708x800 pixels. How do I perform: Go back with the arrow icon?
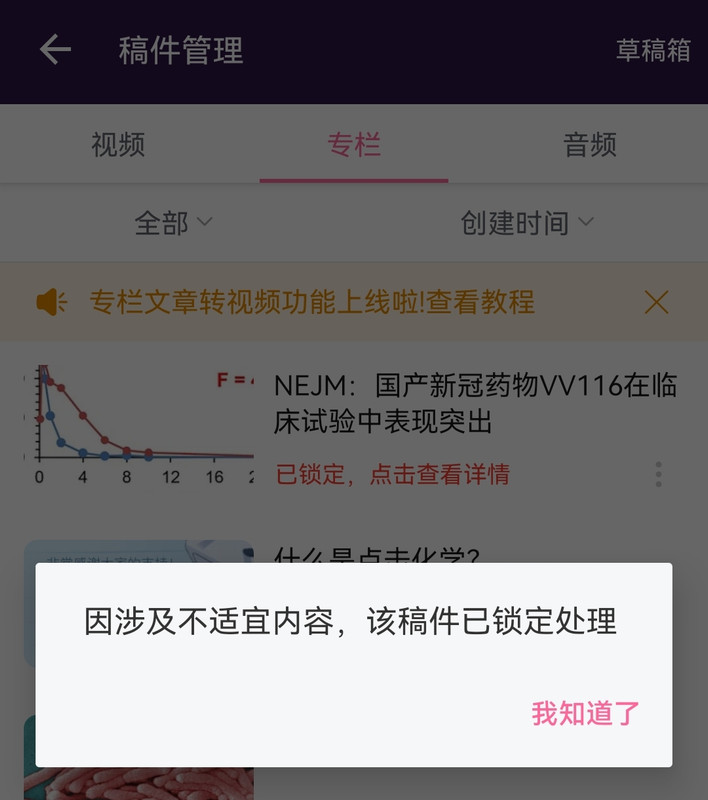(x=55, y=50)
